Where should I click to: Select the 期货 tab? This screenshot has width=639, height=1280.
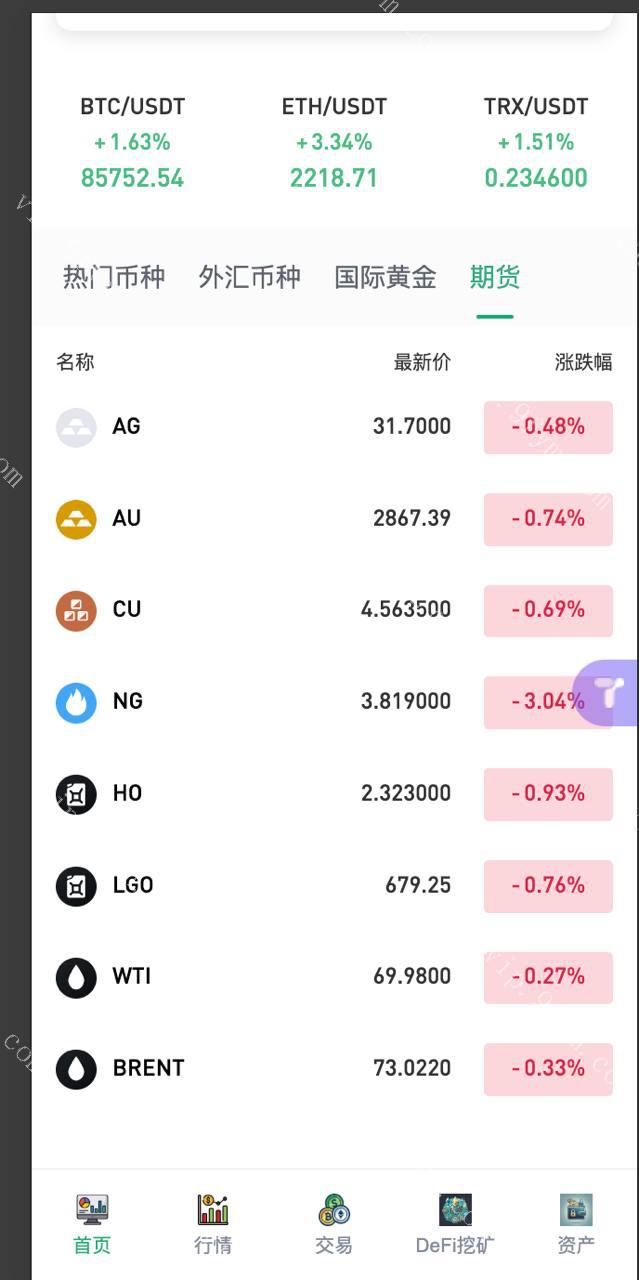(x=495, y=277)
